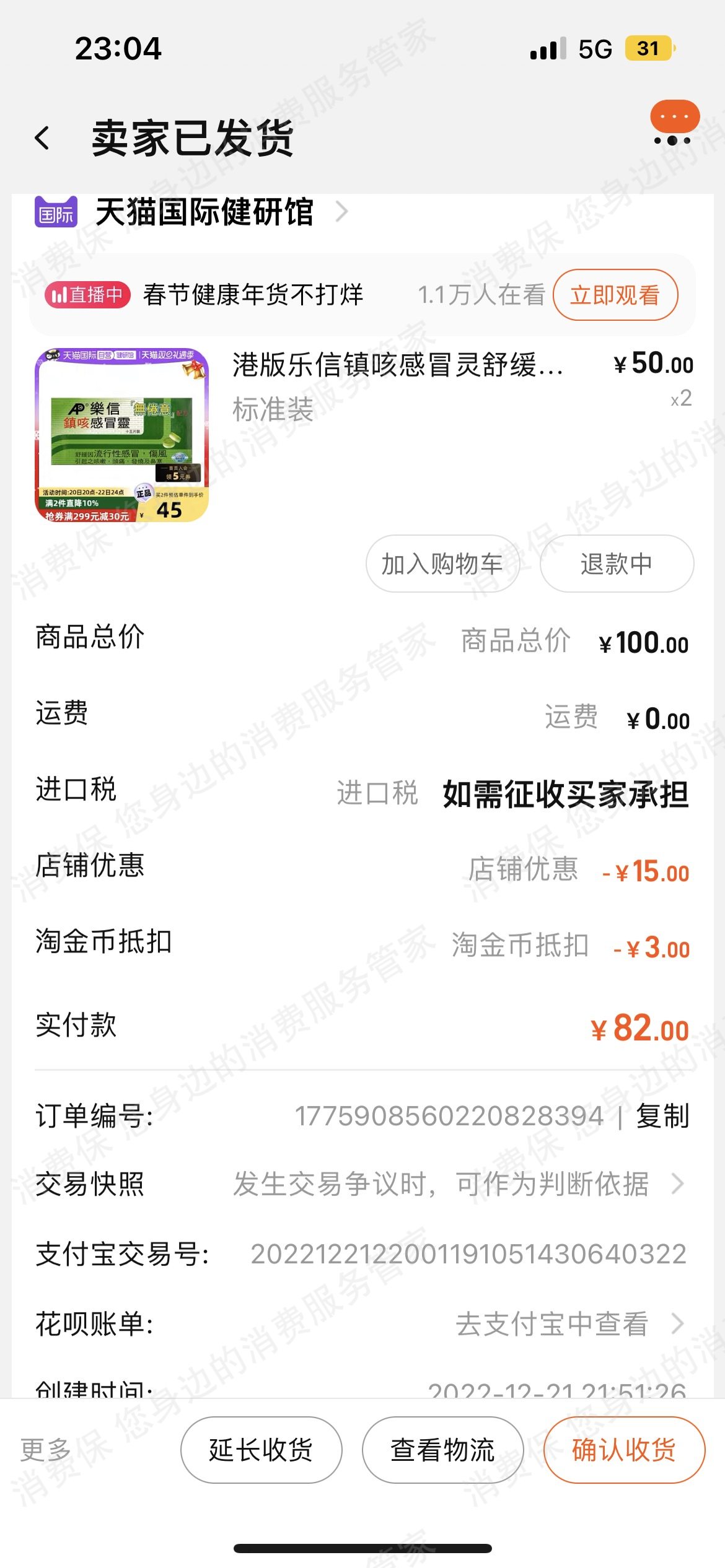725x1568 pixels.
Task: Tap 立即观看 to watch the livestream
Action: 615,295
